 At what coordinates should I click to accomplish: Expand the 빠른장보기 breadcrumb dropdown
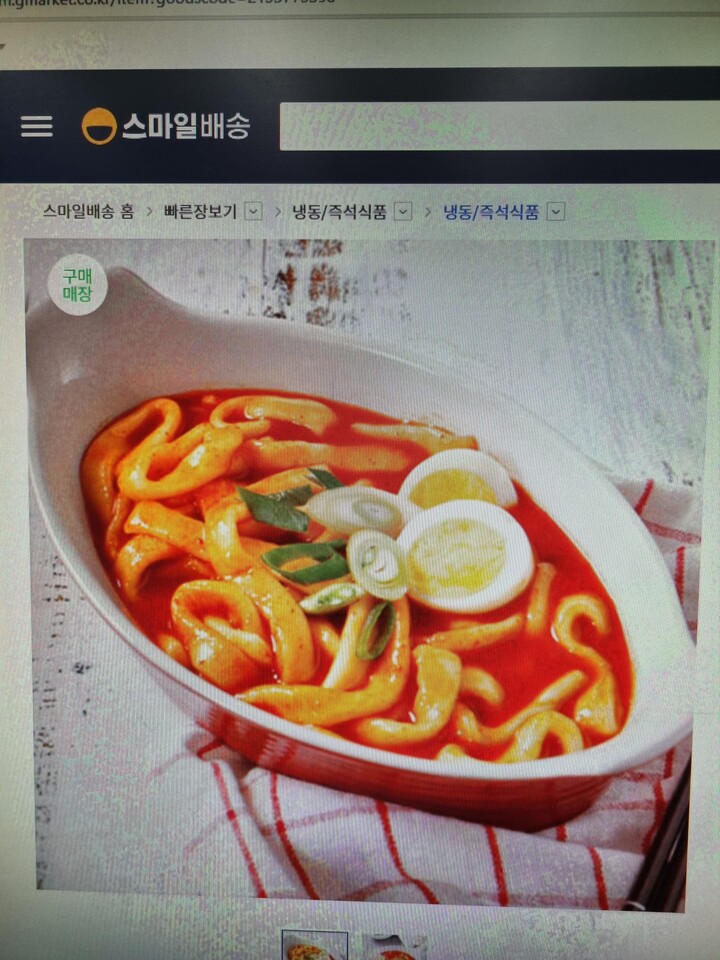(253, 212)
